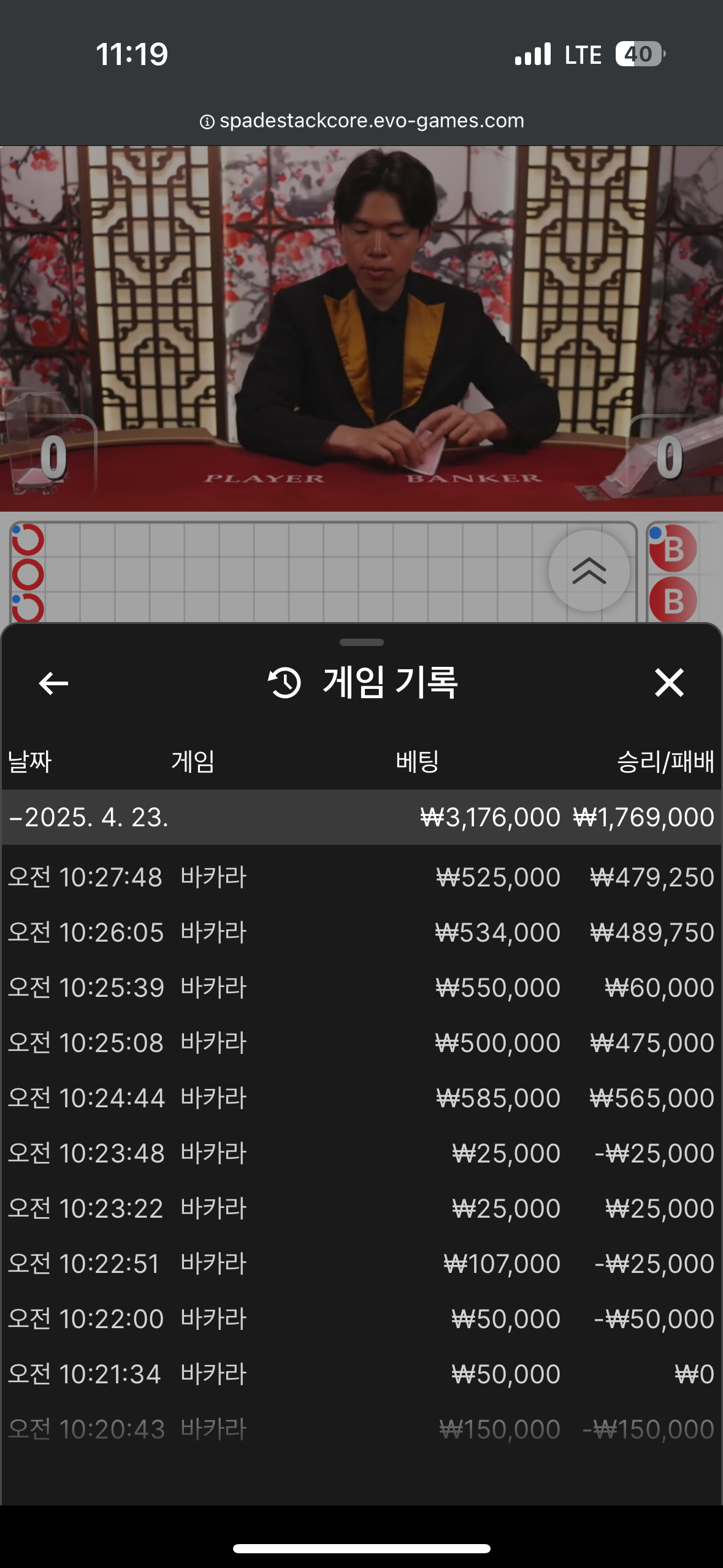Close the 게임 기록 panel
723x1568 pixels.
[668, 683]
